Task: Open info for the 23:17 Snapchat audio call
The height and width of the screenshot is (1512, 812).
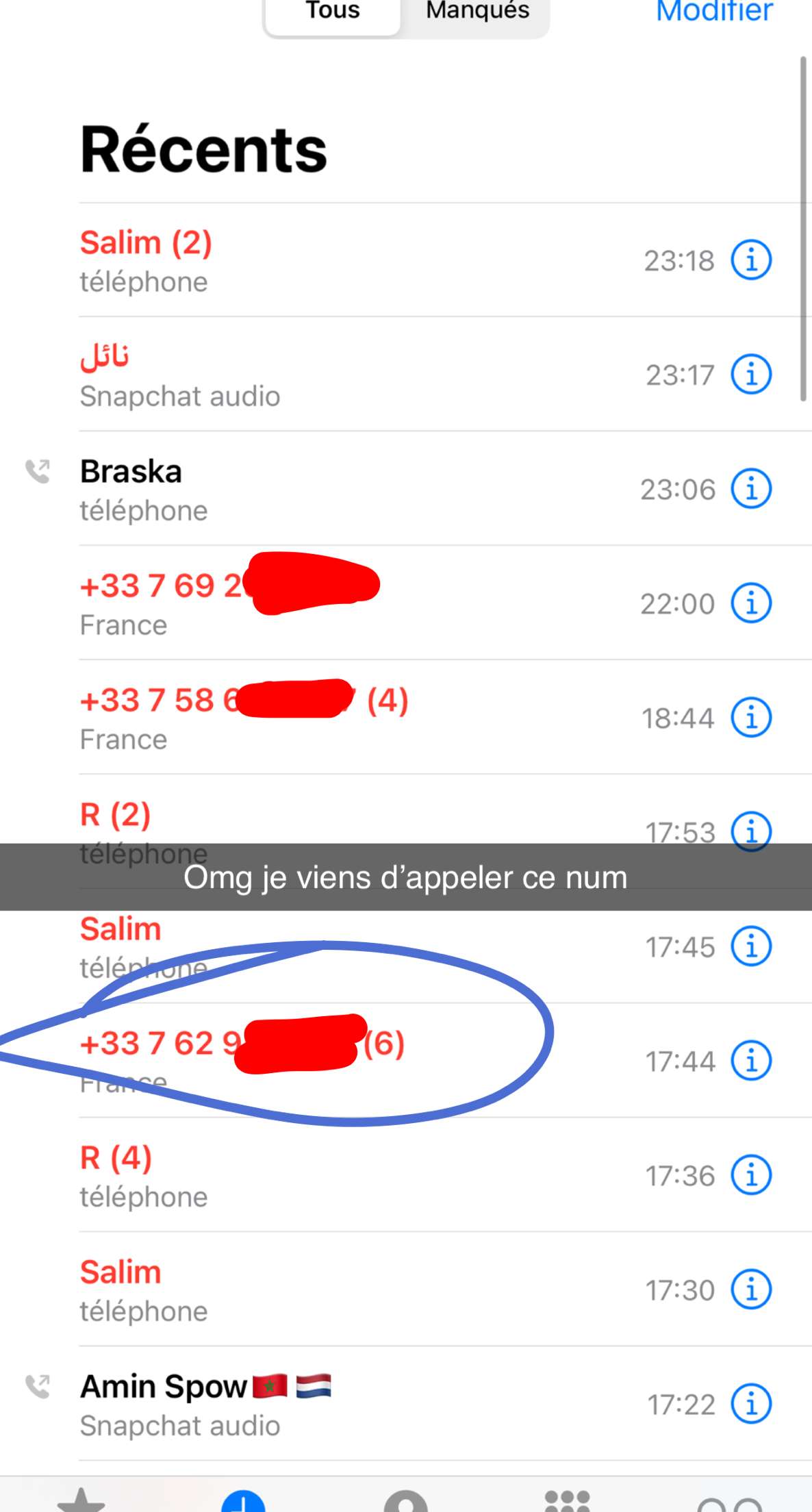Action: click(x=751, y=375)
